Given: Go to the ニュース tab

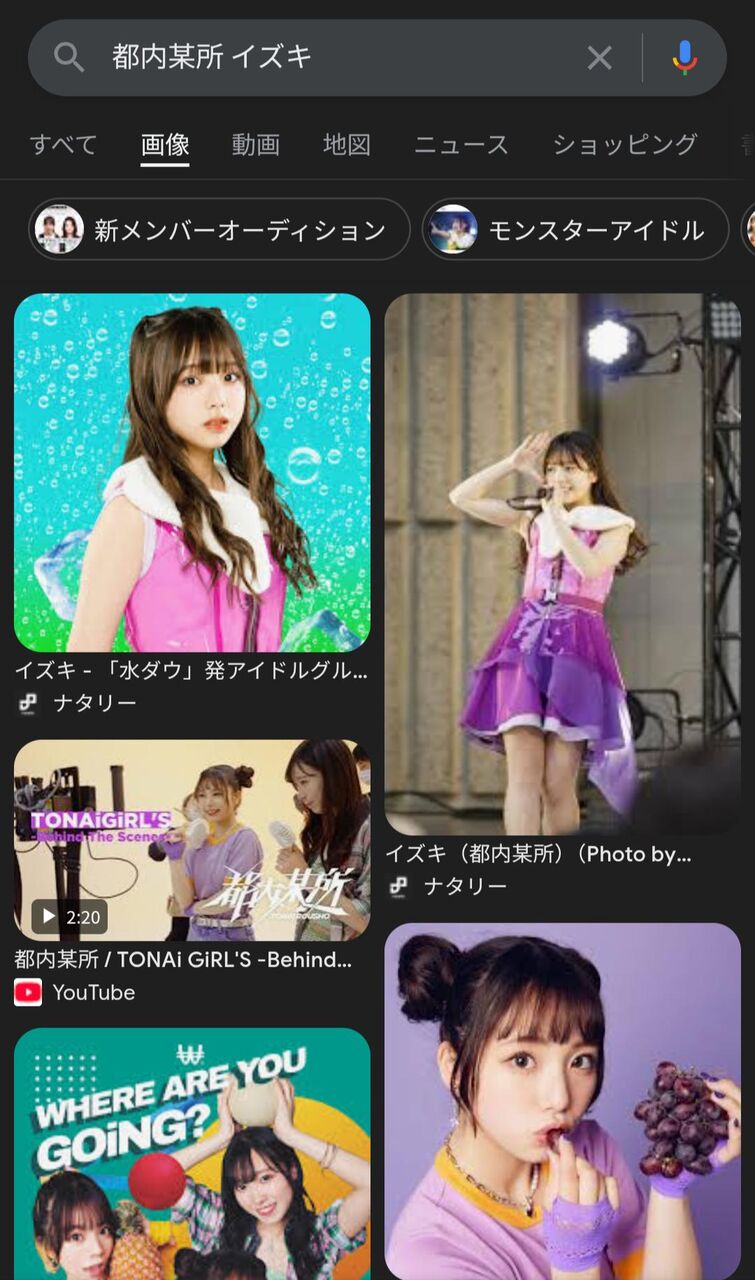Looking at the screenshot, I should (x=461, y=144).
